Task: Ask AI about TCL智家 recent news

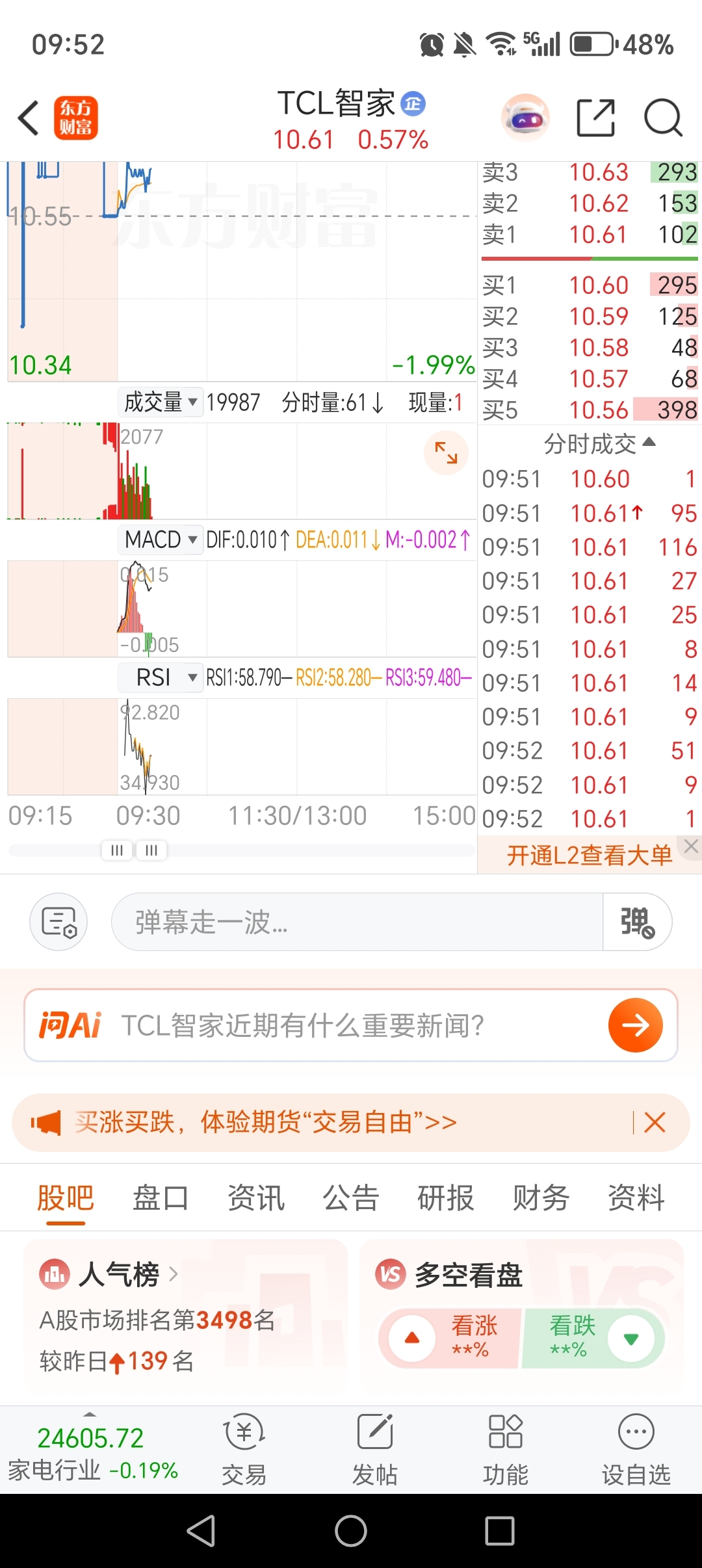Action: pos(634,1025)
